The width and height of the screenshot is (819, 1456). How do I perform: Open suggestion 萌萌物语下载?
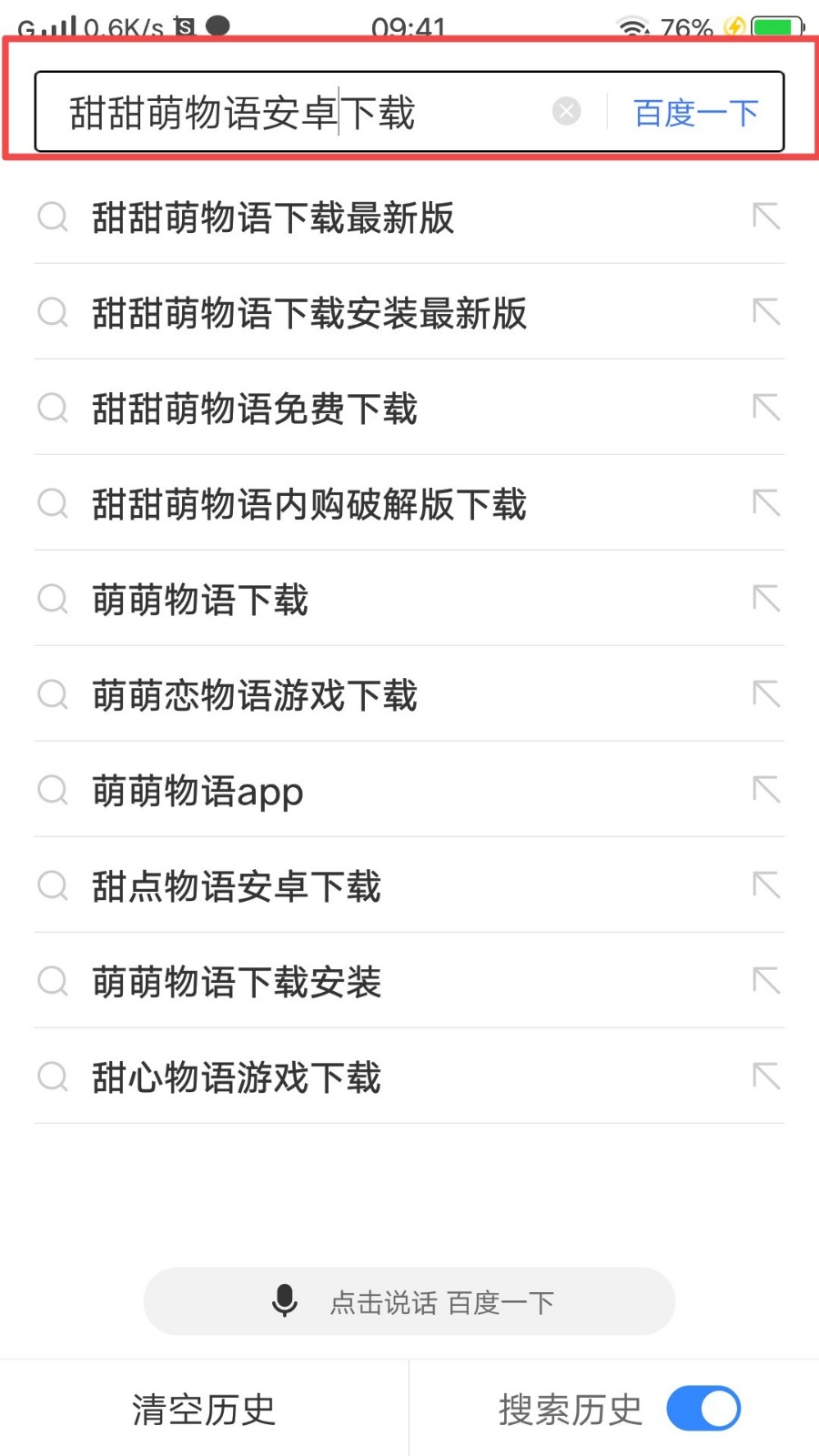(x=409, y=599)
